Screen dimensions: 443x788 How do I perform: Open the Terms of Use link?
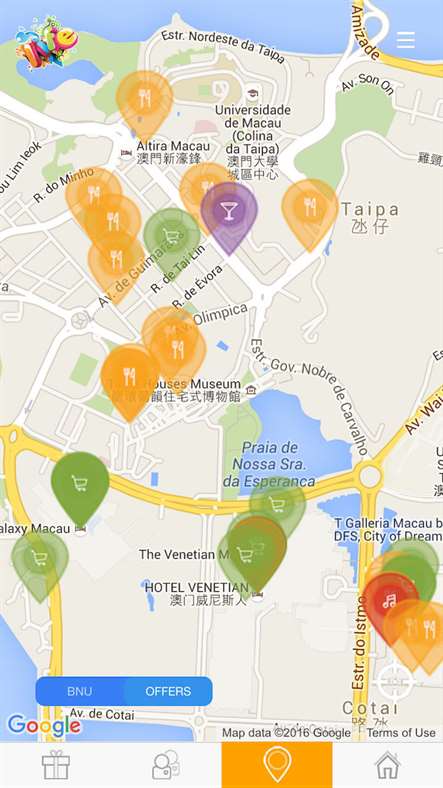pos(401,733)
